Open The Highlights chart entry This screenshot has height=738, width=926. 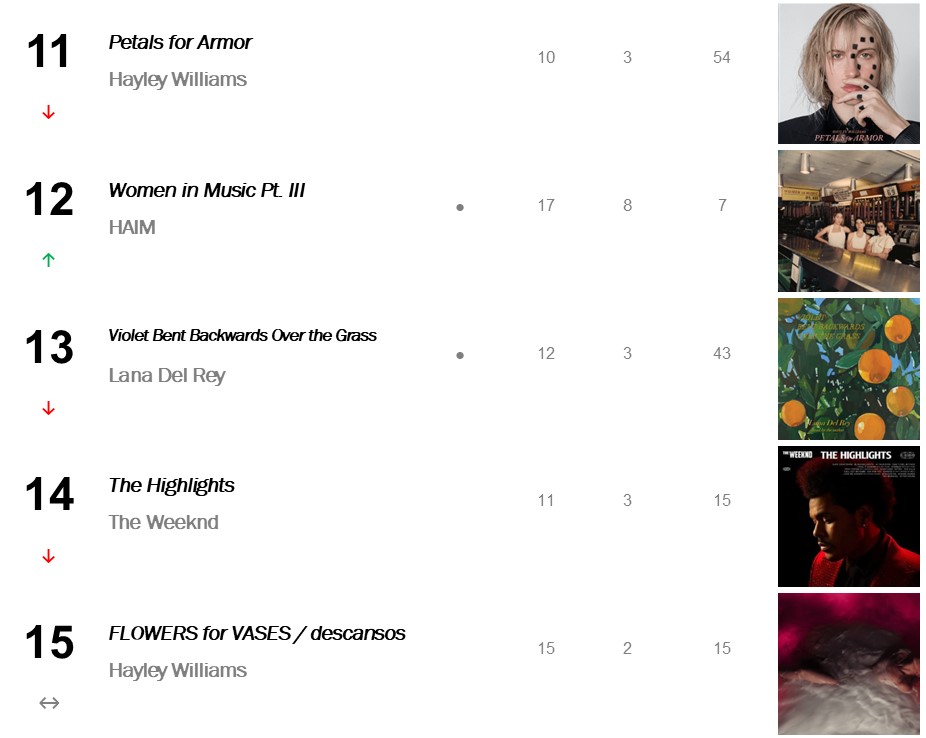click(x=171, y=485)
